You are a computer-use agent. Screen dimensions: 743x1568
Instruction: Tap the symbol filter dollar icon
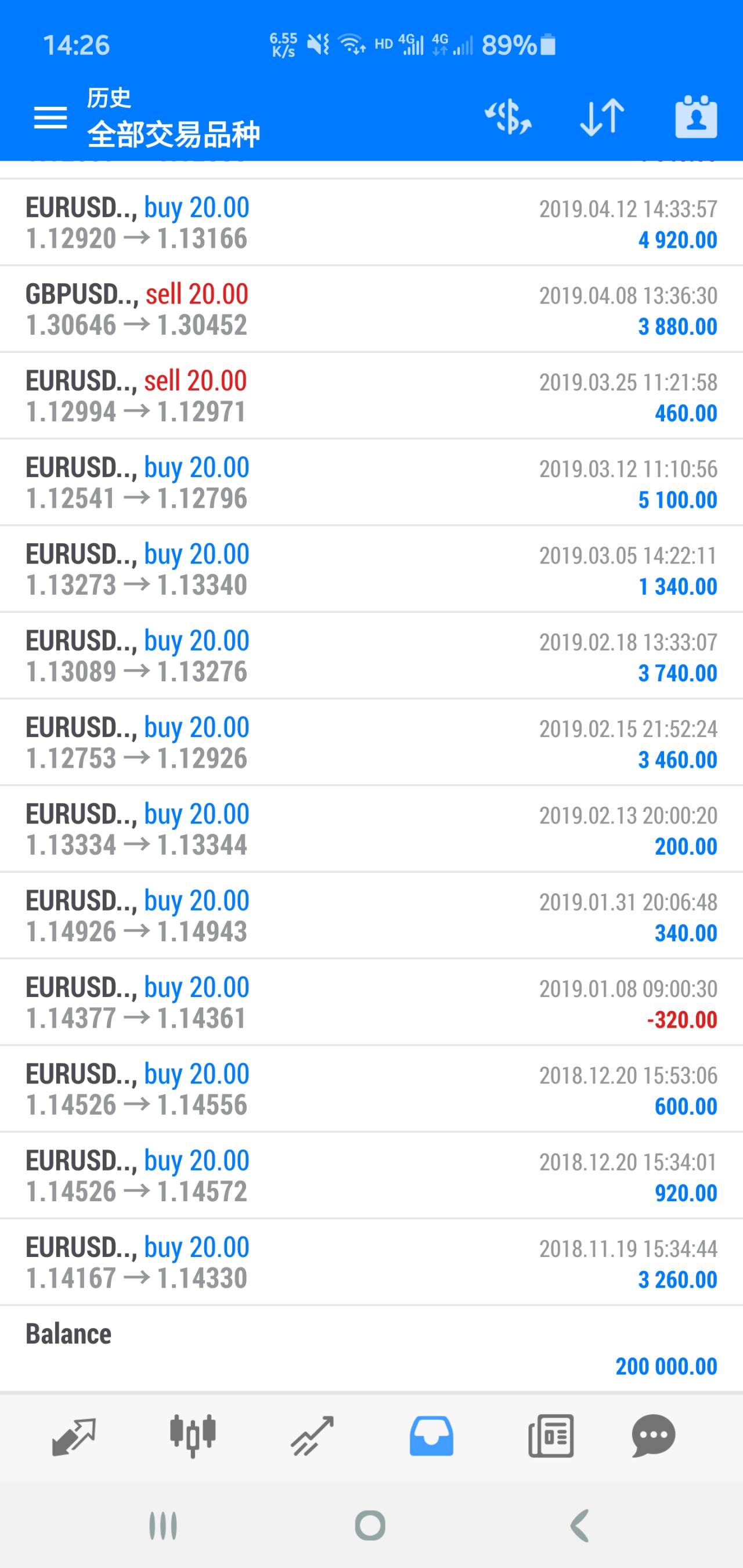click(x=508, y=117)
